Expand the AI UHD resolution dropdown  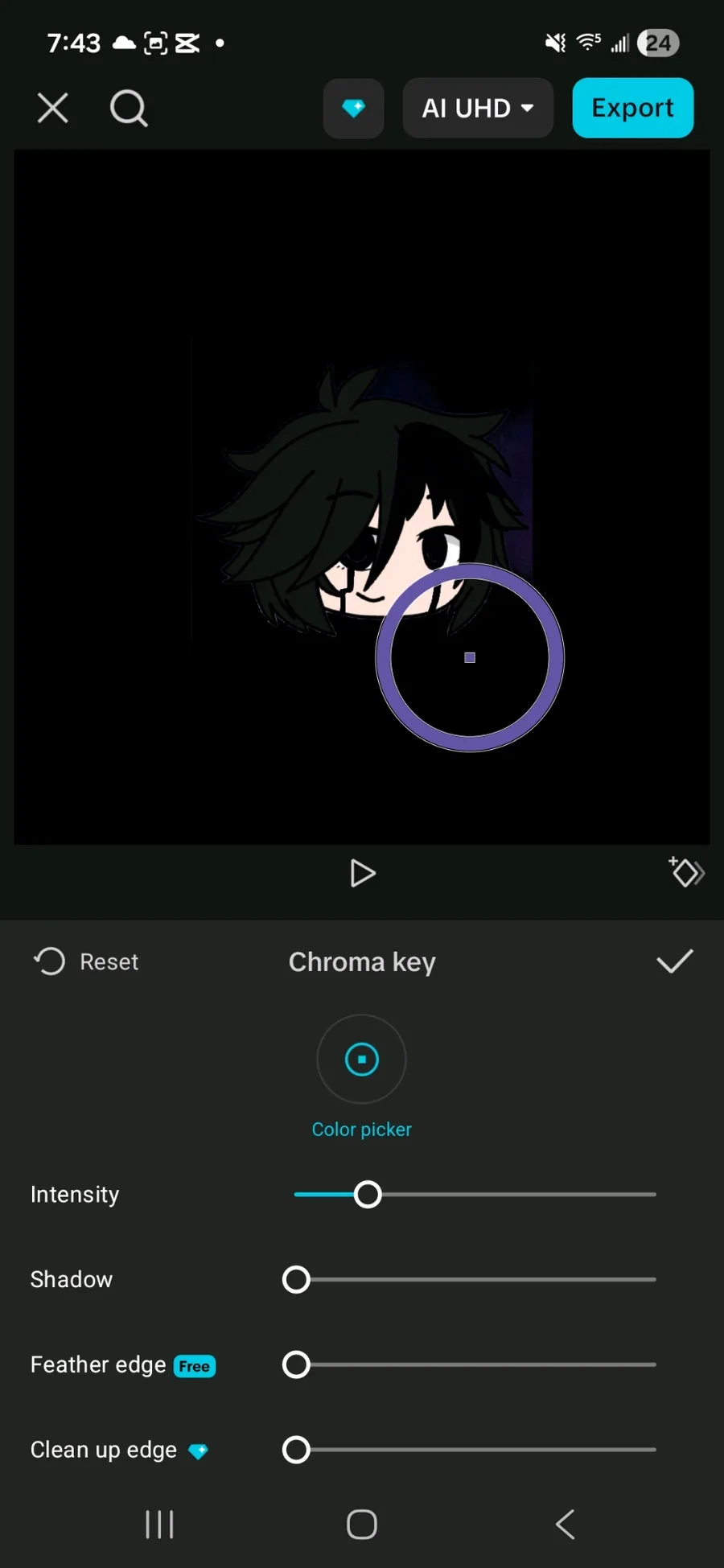[478, 108]
